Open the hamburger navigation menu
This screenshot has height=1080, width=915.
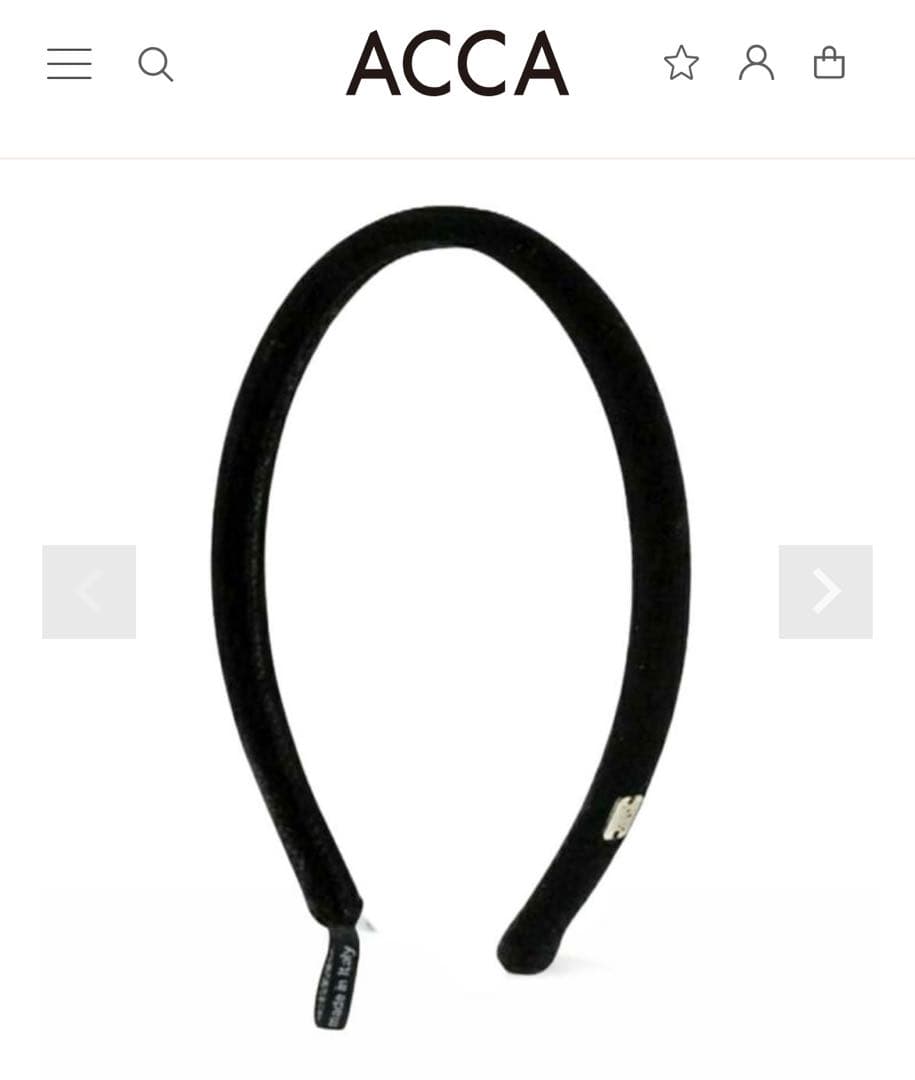click(69, 64)
